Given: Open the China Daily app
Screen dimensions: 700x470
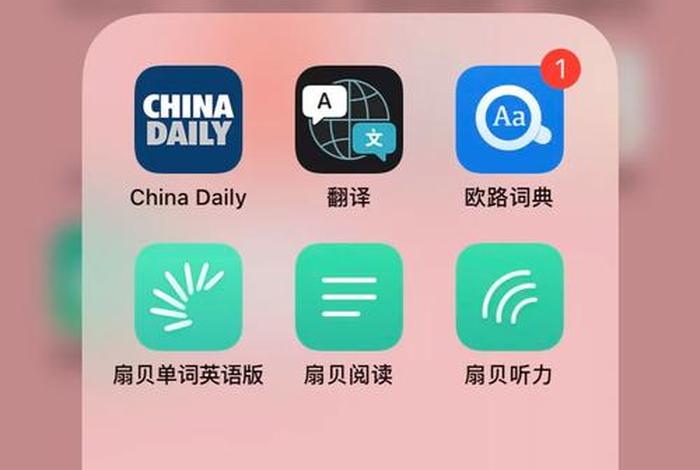Looking at the screenshot, I should [x=188, y=120].
